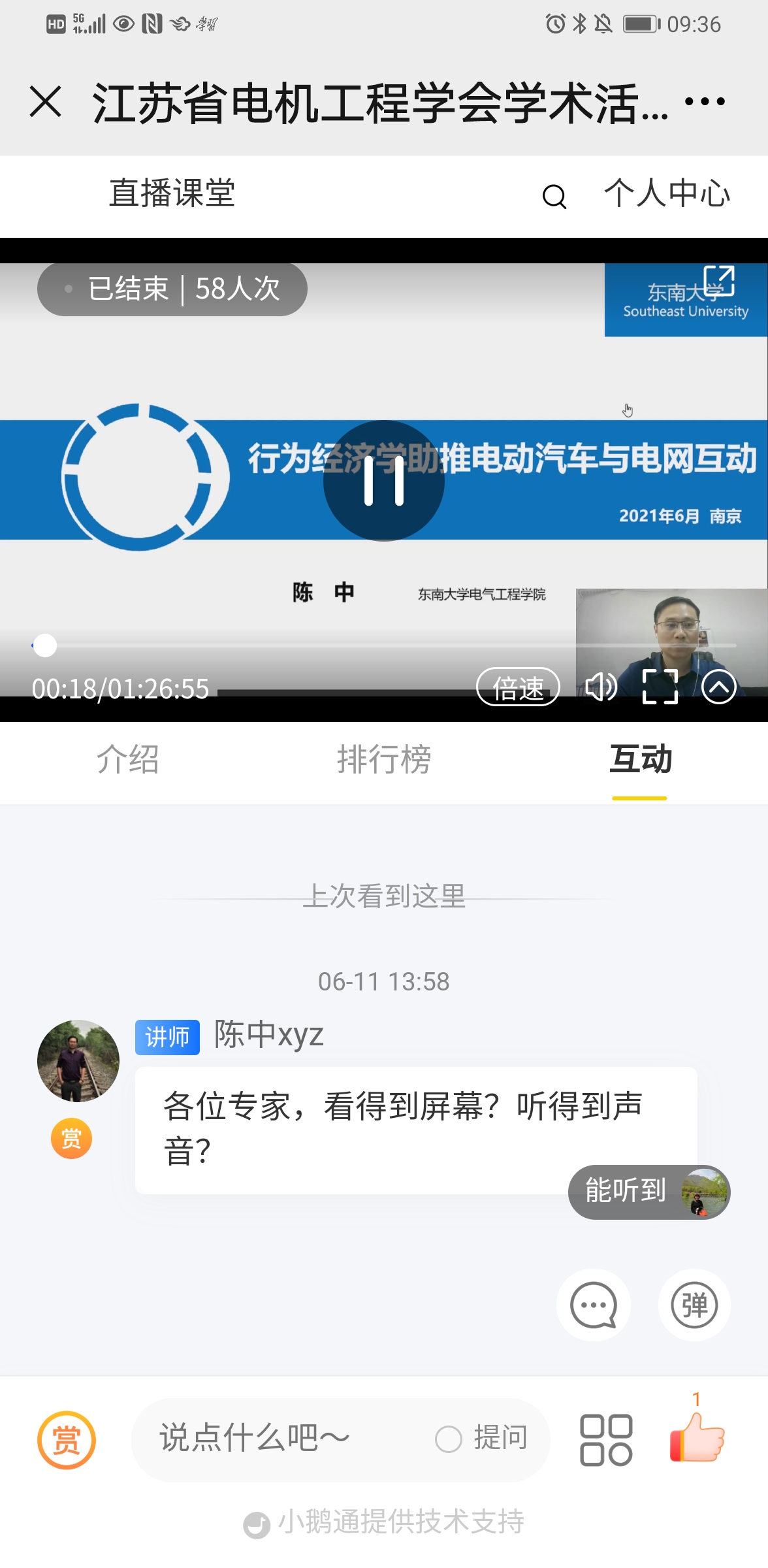Switch to the 排行榜 tab
The width and height of the screenshot is (768, 1568).
tap(384, 760)
